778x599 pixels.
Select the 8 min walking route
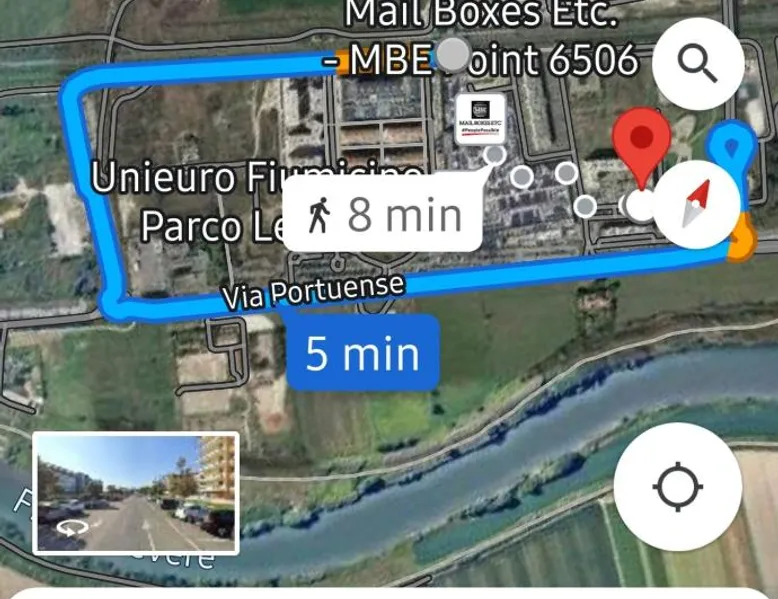pyautogui.click(x=383, y=214)
